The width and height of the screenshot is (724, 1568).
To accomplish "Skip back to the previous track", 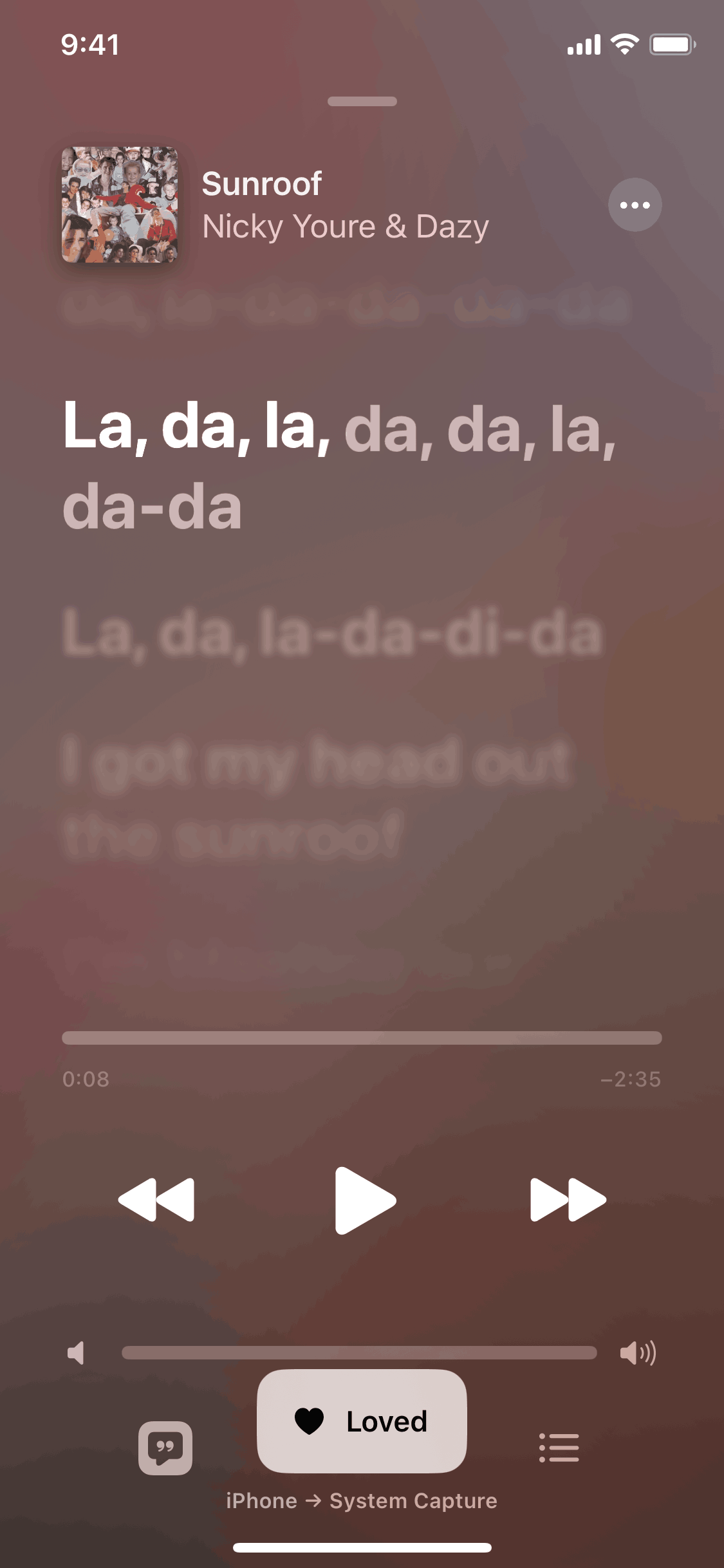I will click(x=156, y=1200).
